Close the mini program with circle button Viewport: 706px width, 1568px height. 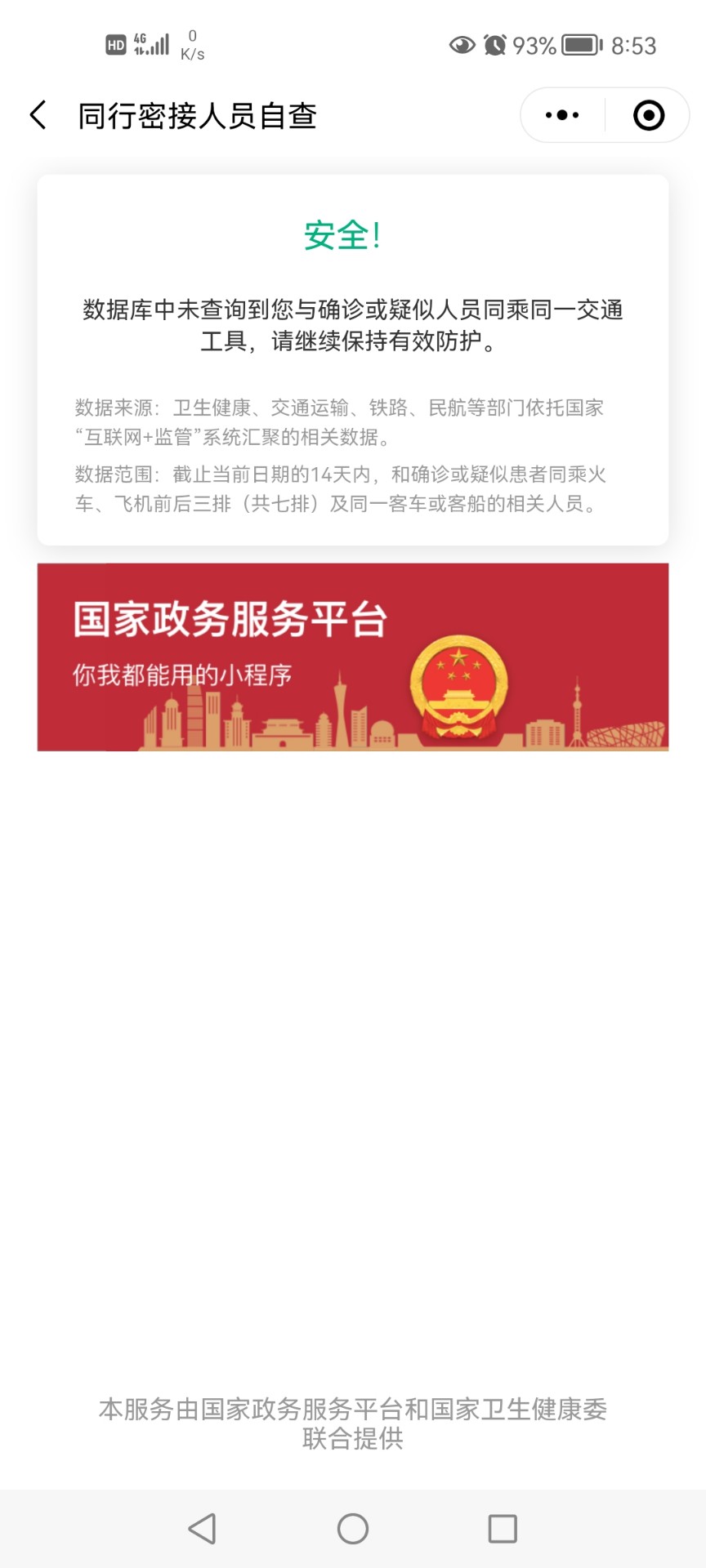tap(649, 115)
